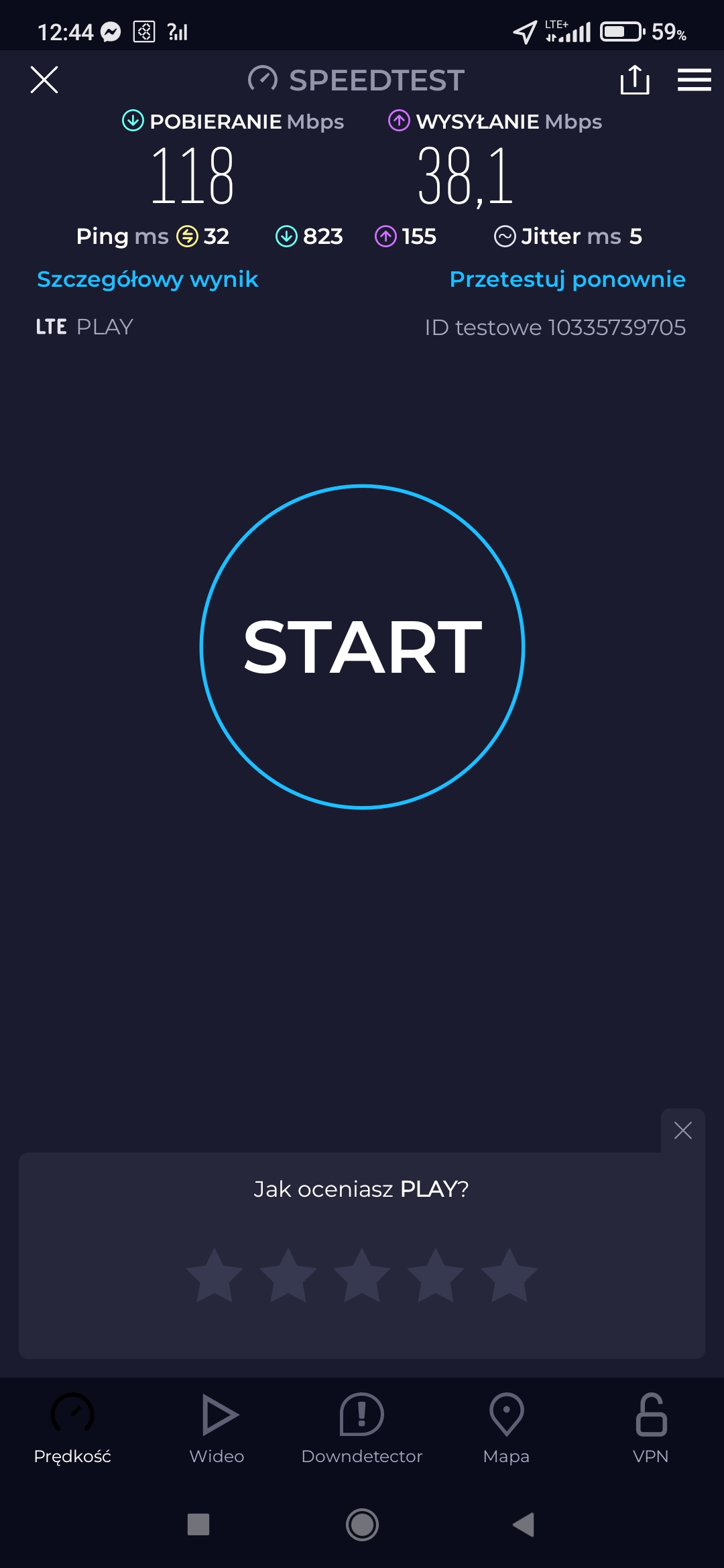The width and height of the screenshot is (724, 1568).
Task: Go to the Mapa tab
Action: pyautogui.click(x=506, y=1427)
